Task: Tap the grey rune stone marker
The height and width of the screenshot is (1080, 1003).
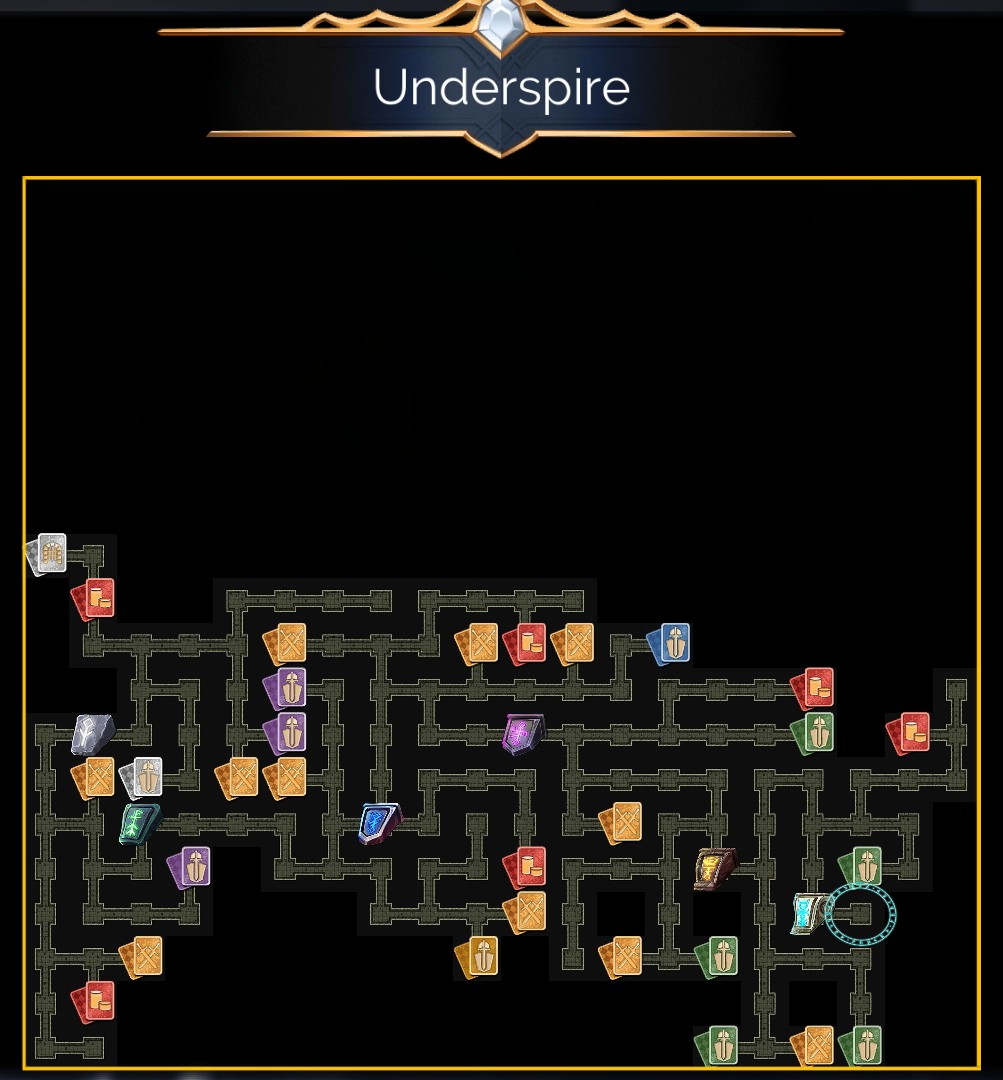Action: coord(92,734)
